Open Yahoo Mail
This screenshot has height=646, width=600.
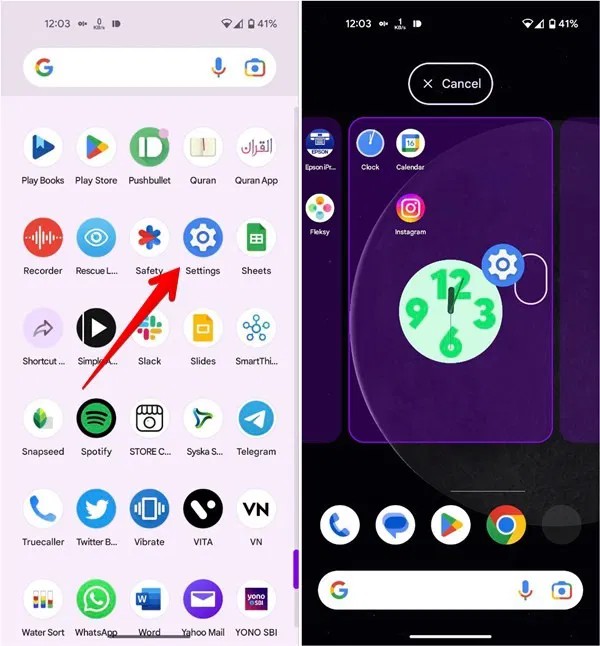point(202,599)
